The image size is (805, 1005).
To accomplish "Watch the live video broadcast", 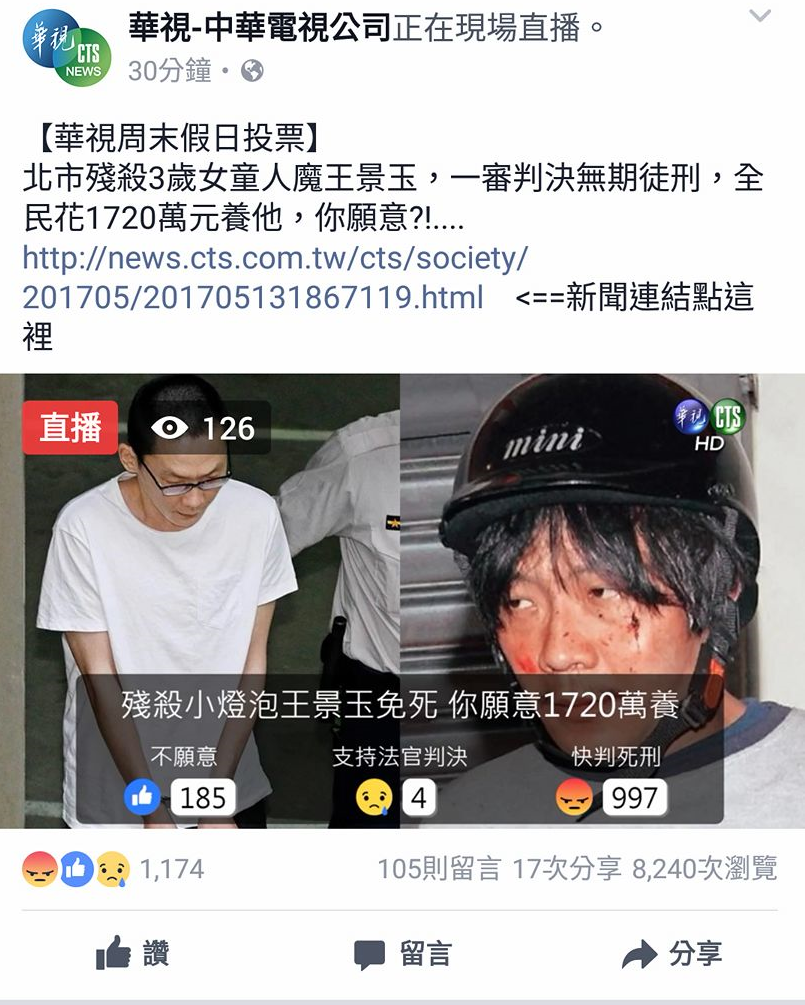I will [x=402, y=600].
